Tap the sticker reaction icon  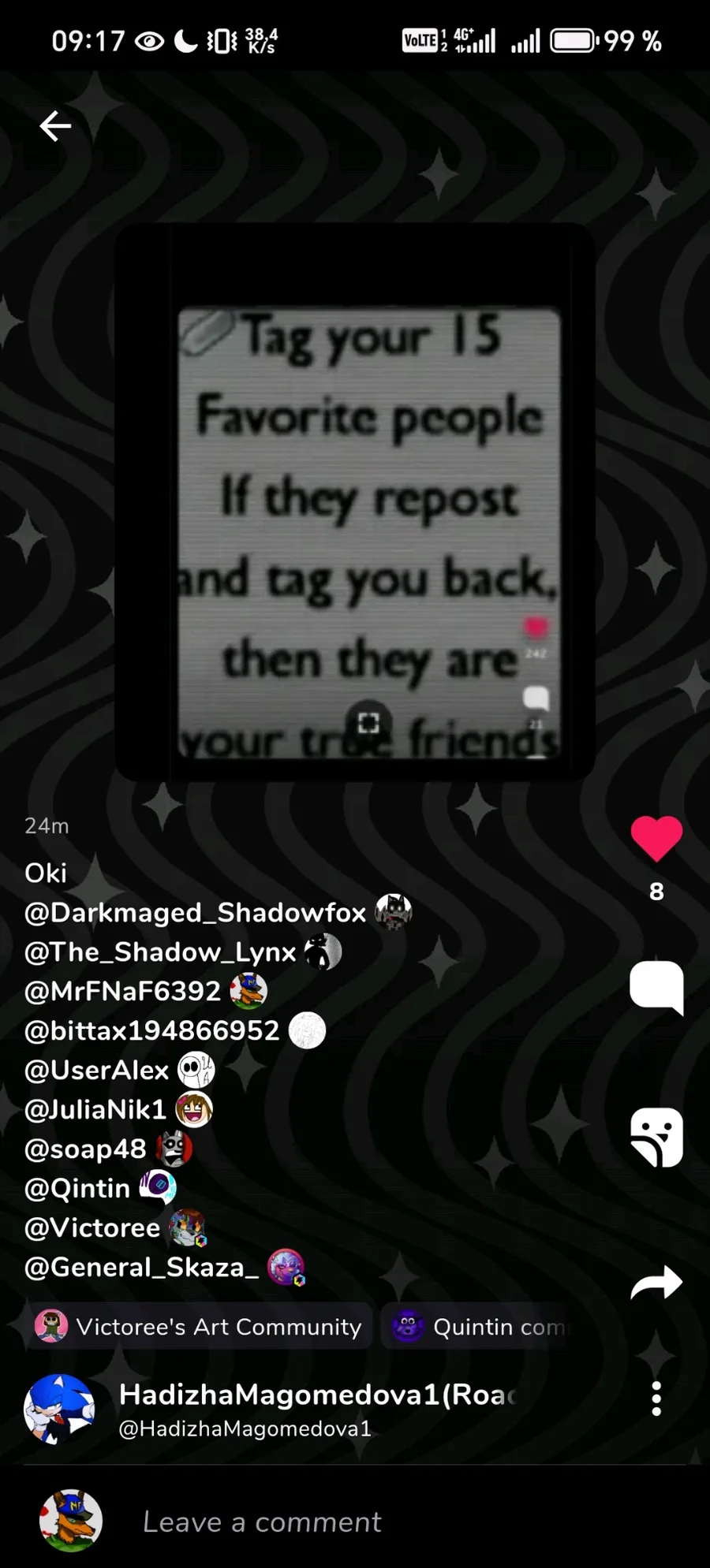click(x=656, y=1137)
